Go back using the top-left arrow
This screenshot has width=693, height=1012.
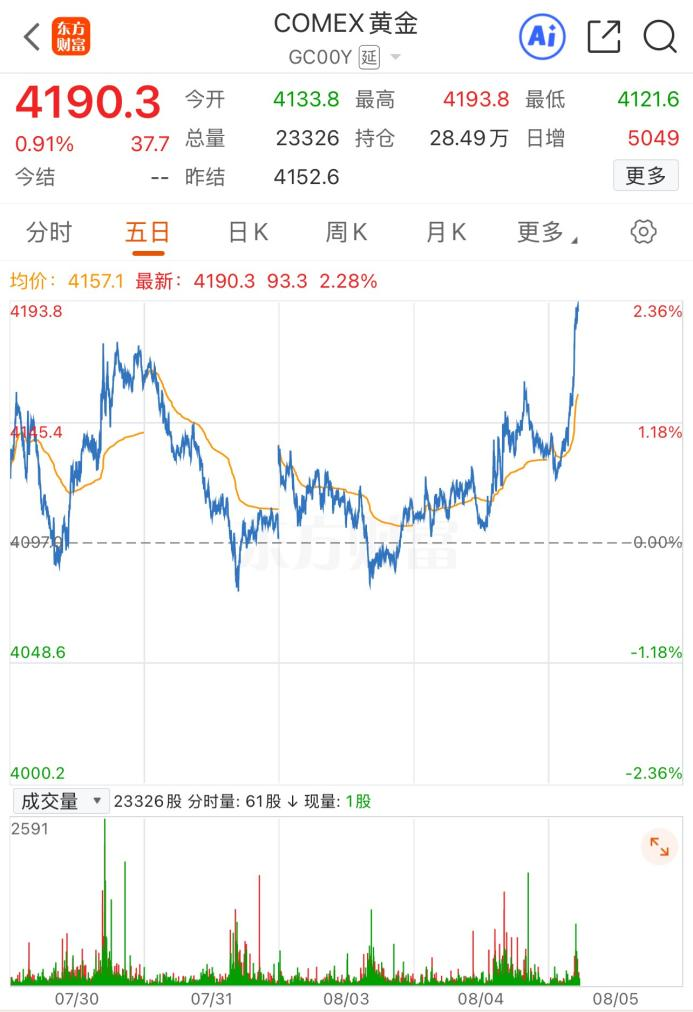pyautogui.click(x=32, y=36)
